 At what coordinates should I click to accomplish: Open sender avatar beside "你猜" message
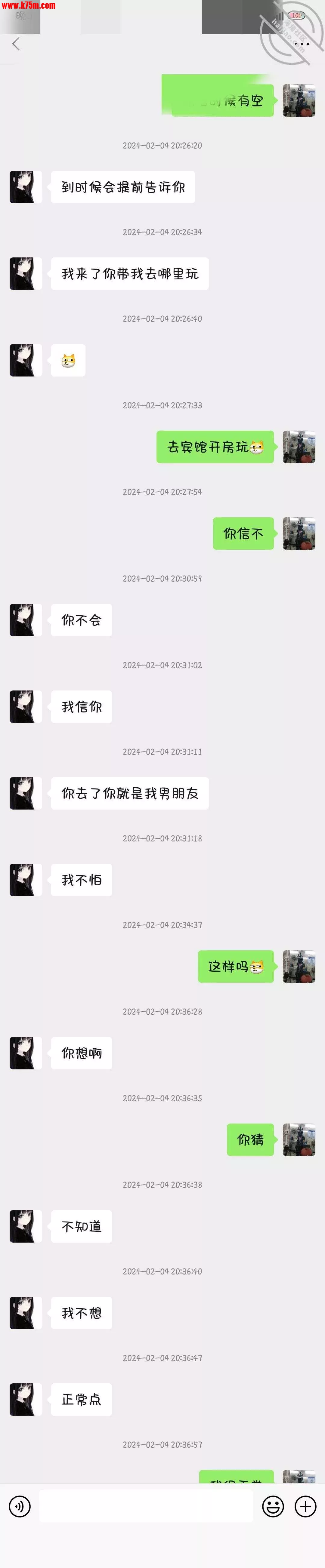[x=299, y=1139]
